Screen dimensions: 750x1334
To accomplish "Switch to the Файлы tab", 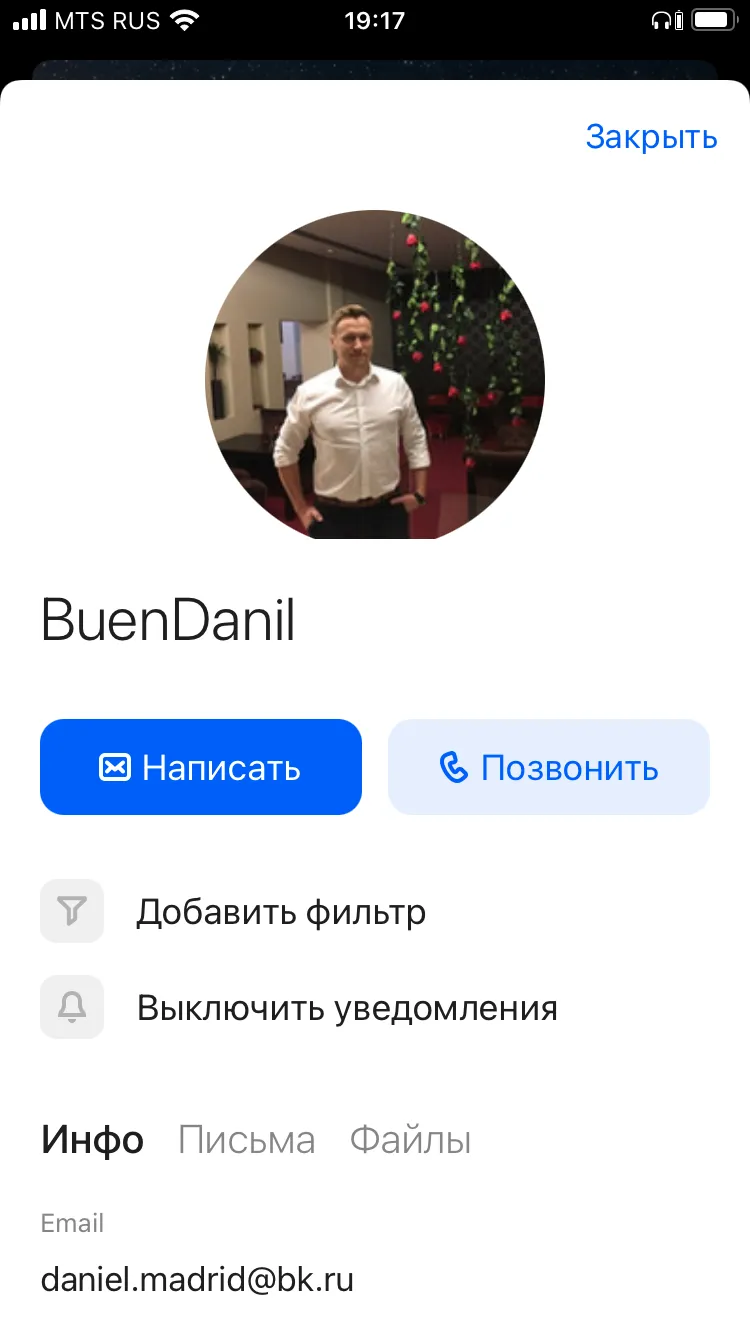I will coord(410,1140).
